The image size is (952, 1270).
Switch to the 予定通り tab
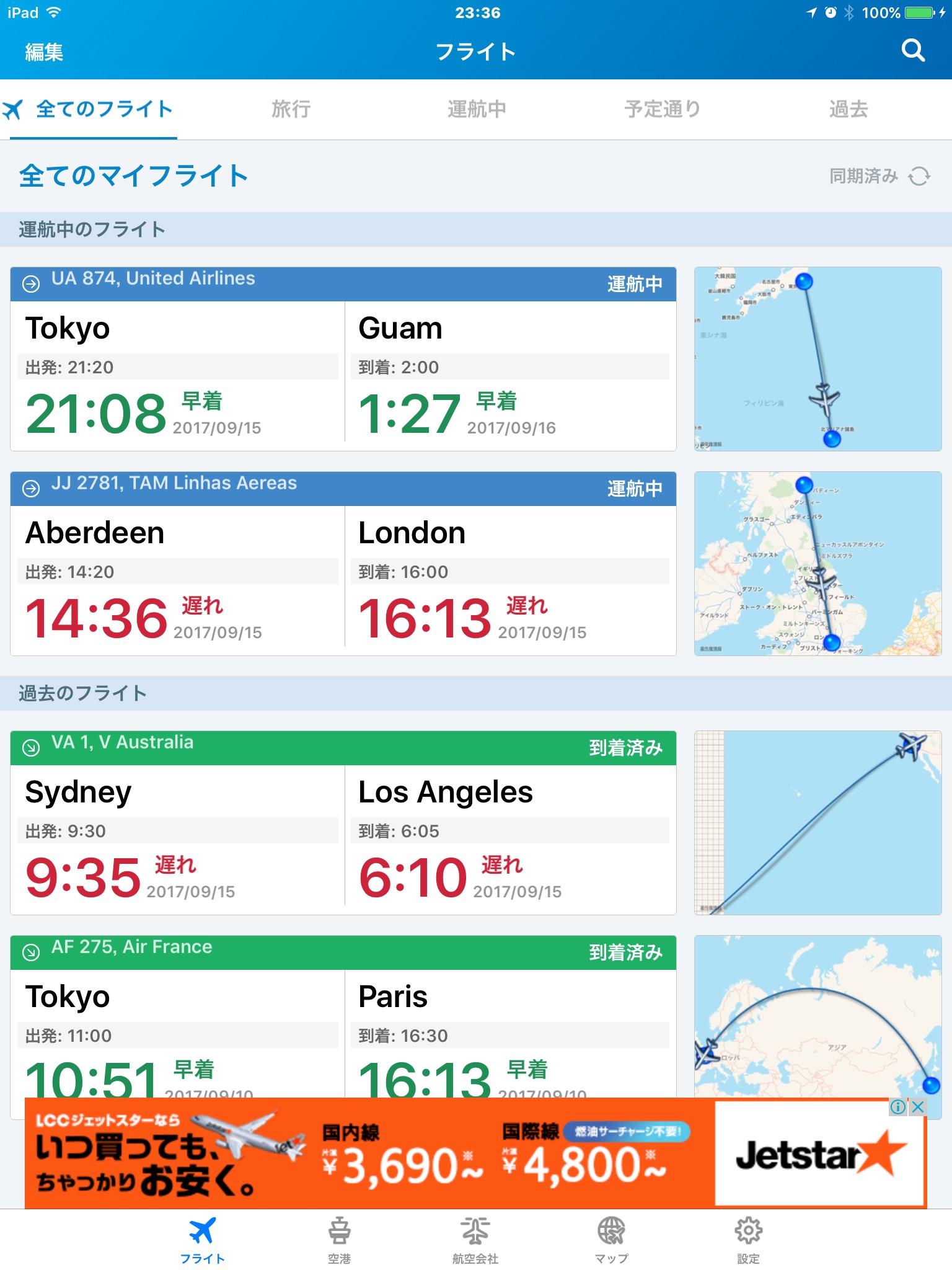point(662,110)
